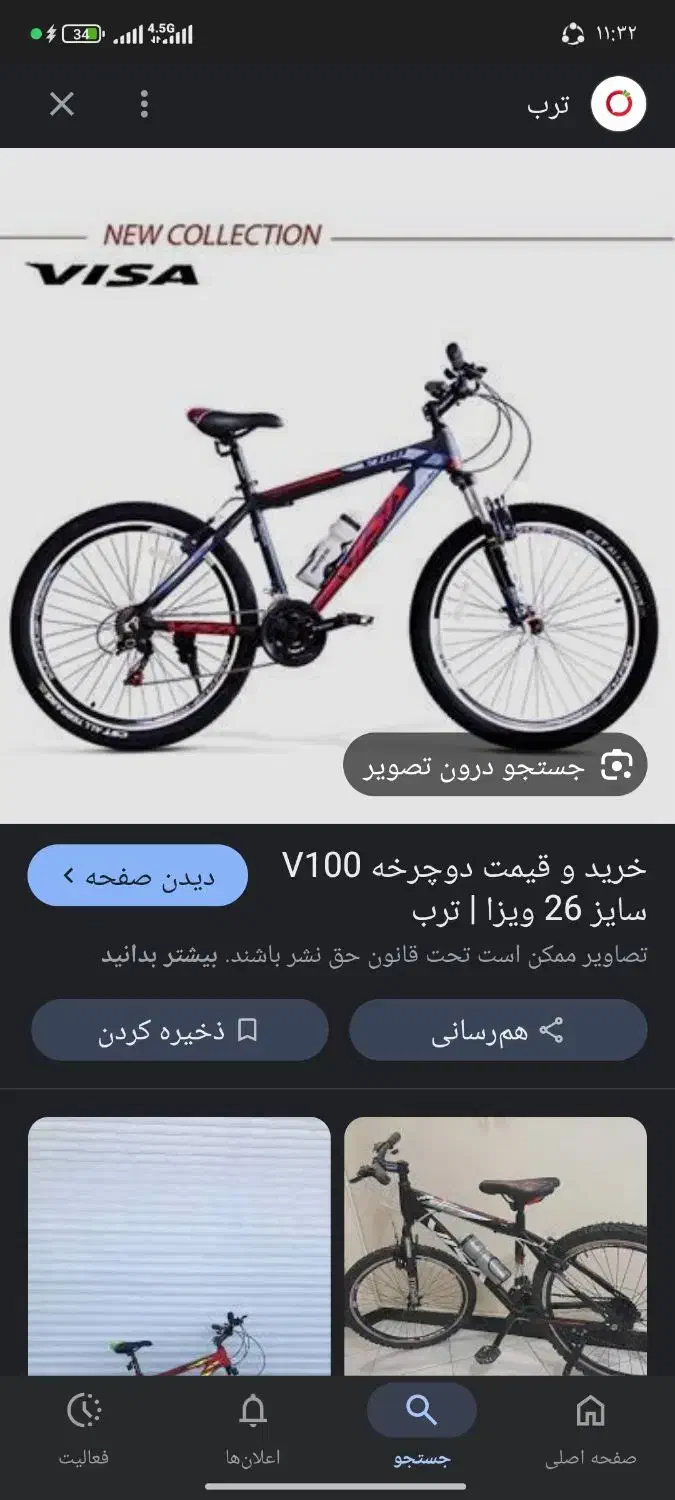Switch to the جستجو search tab

point(422,1430)
